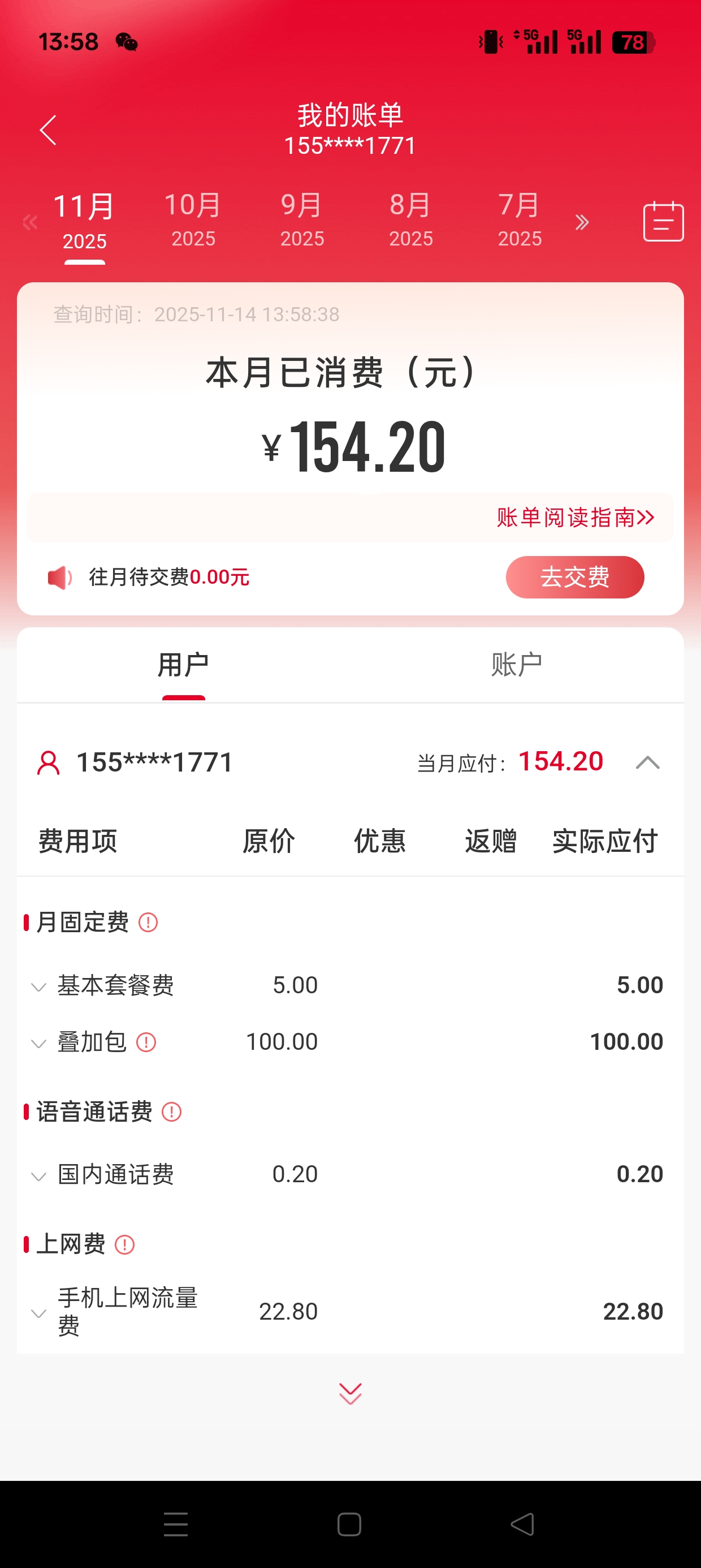Expand the 国内通话费 row
701x1568 pixels.
point(39,1175)
